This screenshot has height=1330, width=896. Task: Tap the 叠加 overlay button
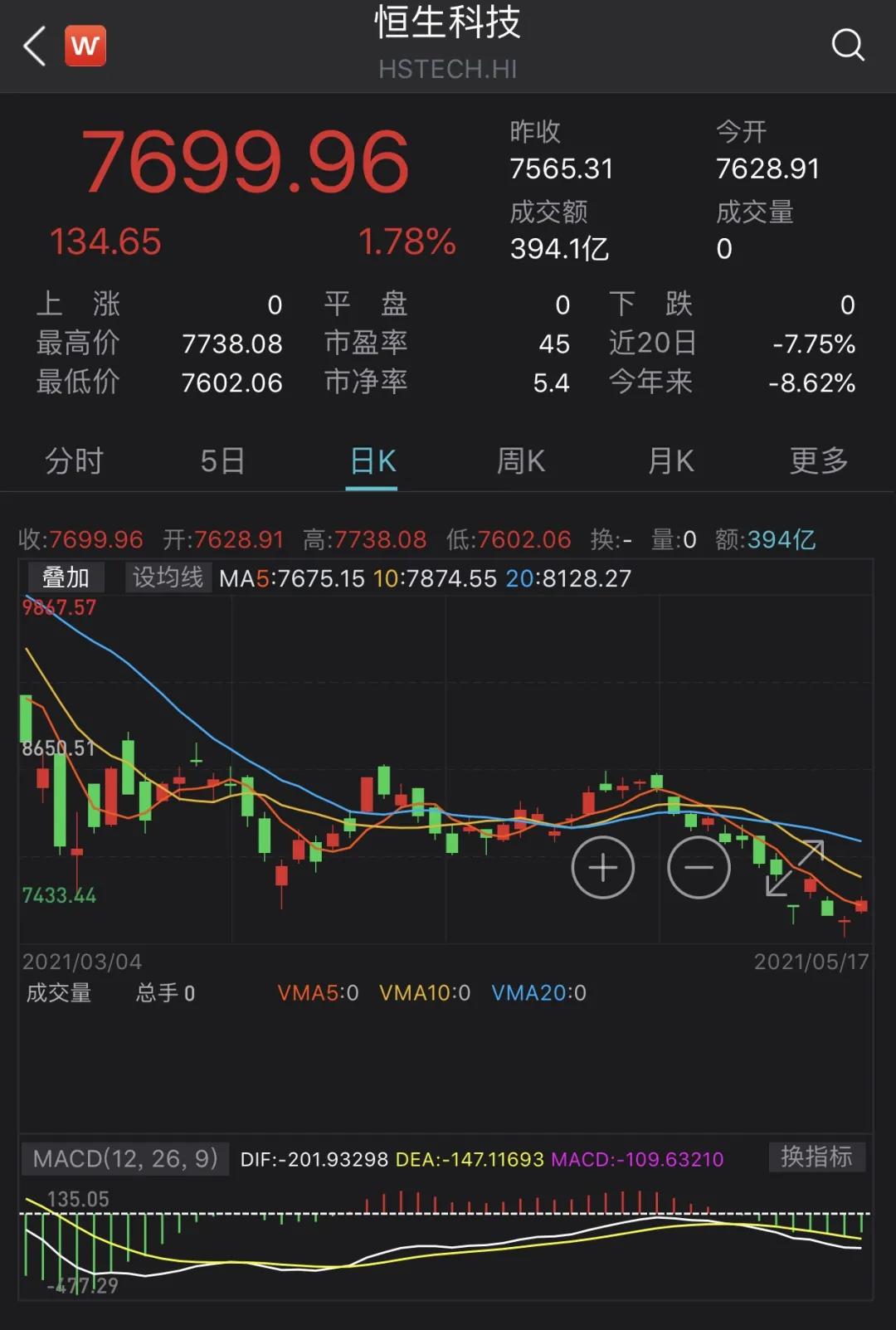pyautogui.click(x=66, y=577)
